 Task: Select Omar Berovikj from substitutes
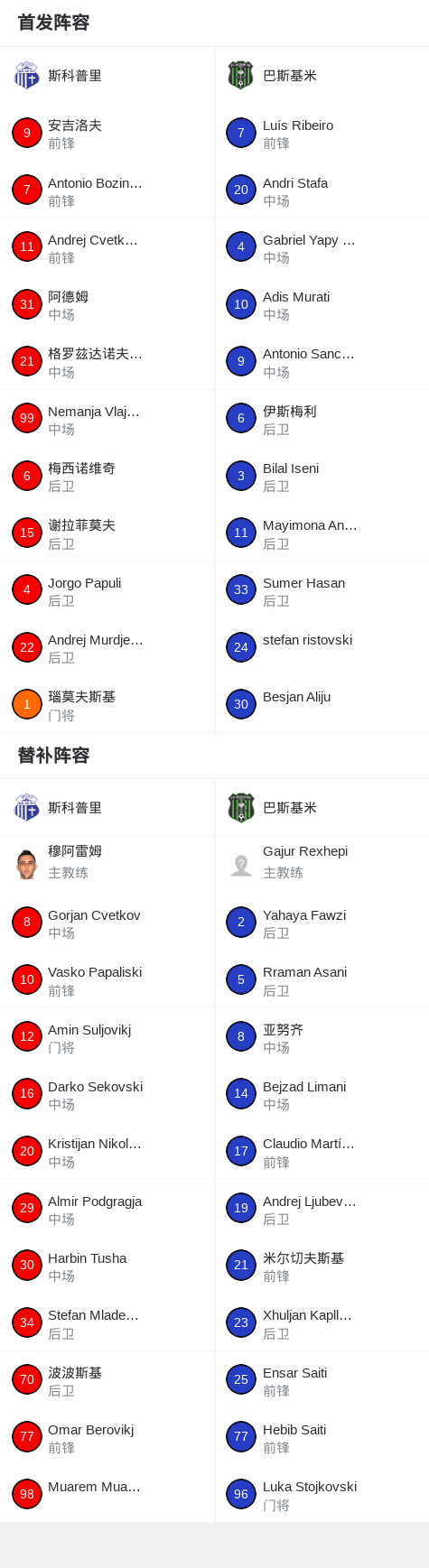coord(107,1437)
